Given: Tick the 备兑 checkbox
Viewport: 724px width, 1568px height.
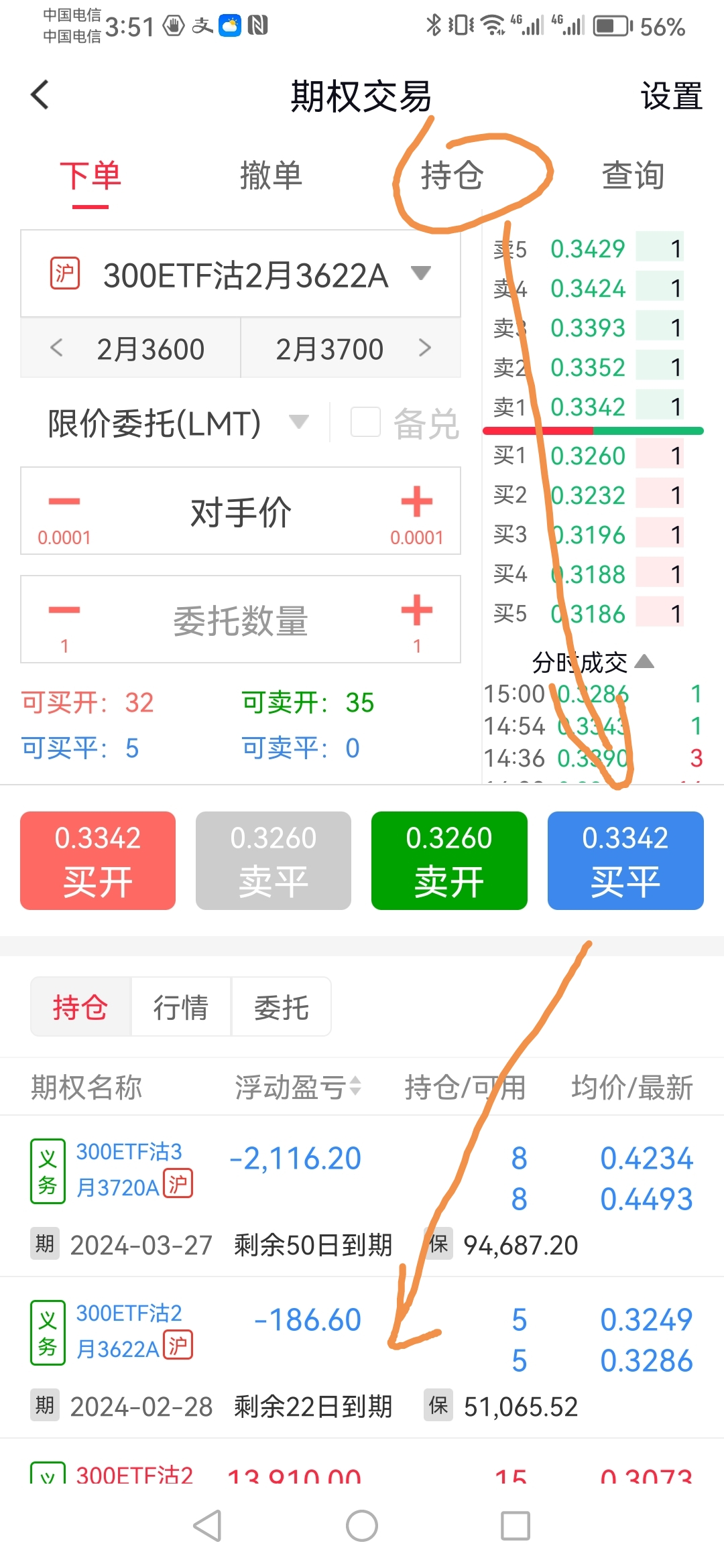Looking at the screenshot, I should pyautogui.click(x=366, y=422).
